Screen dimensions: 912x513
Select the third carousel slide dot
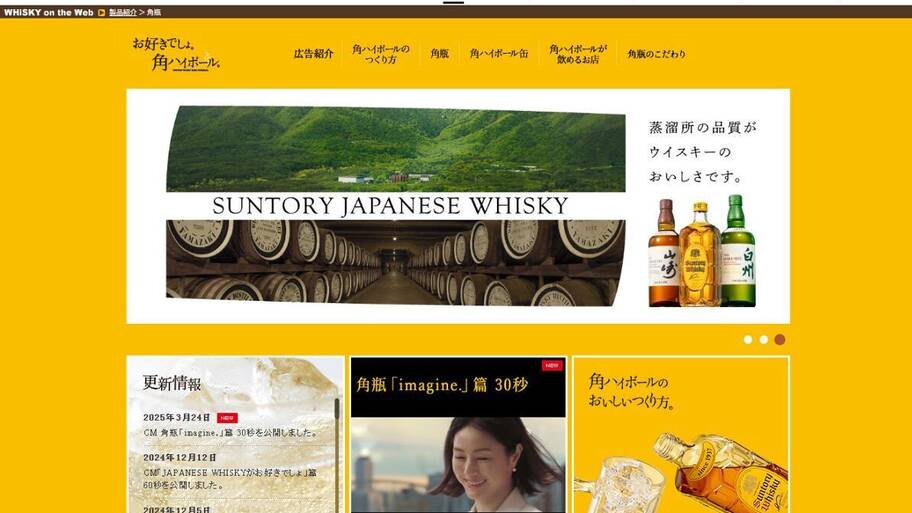pos(780,340)
